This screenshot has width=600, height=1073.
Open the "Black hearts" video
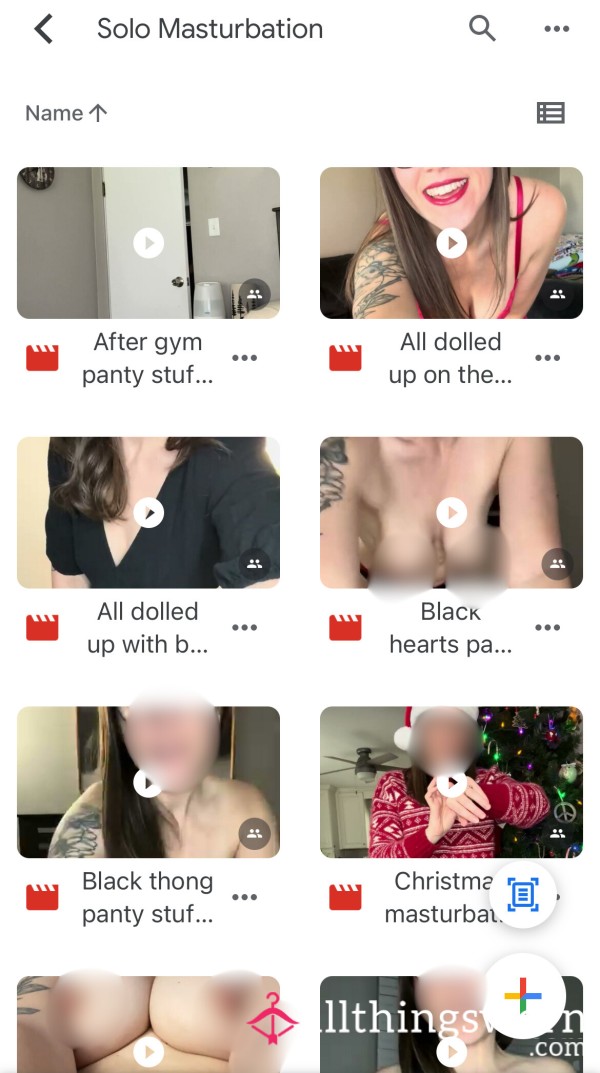[x=452, y=513]
